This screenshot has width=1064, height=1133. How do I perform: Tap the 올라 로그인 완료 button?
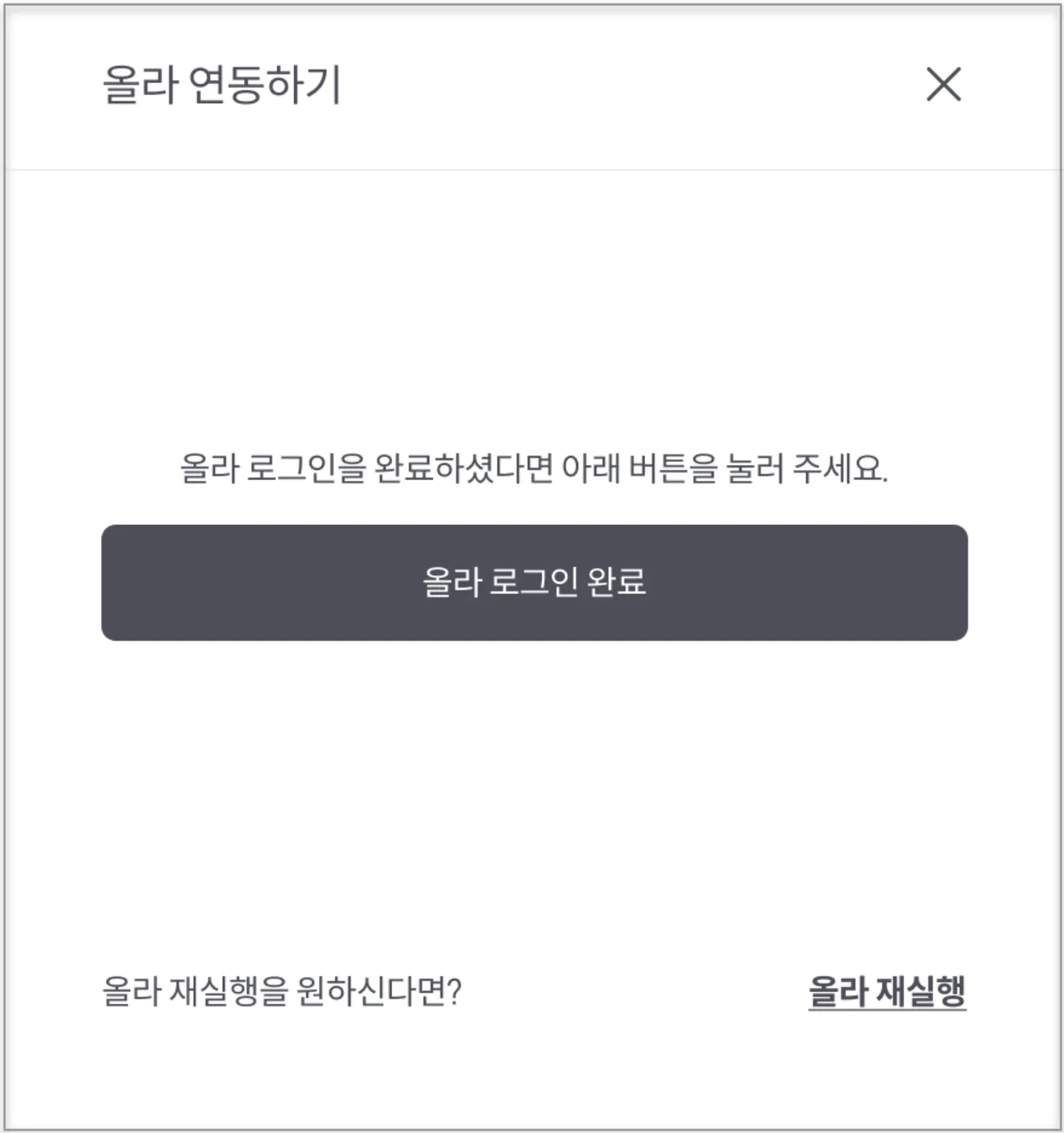click(x=534, y=582)
